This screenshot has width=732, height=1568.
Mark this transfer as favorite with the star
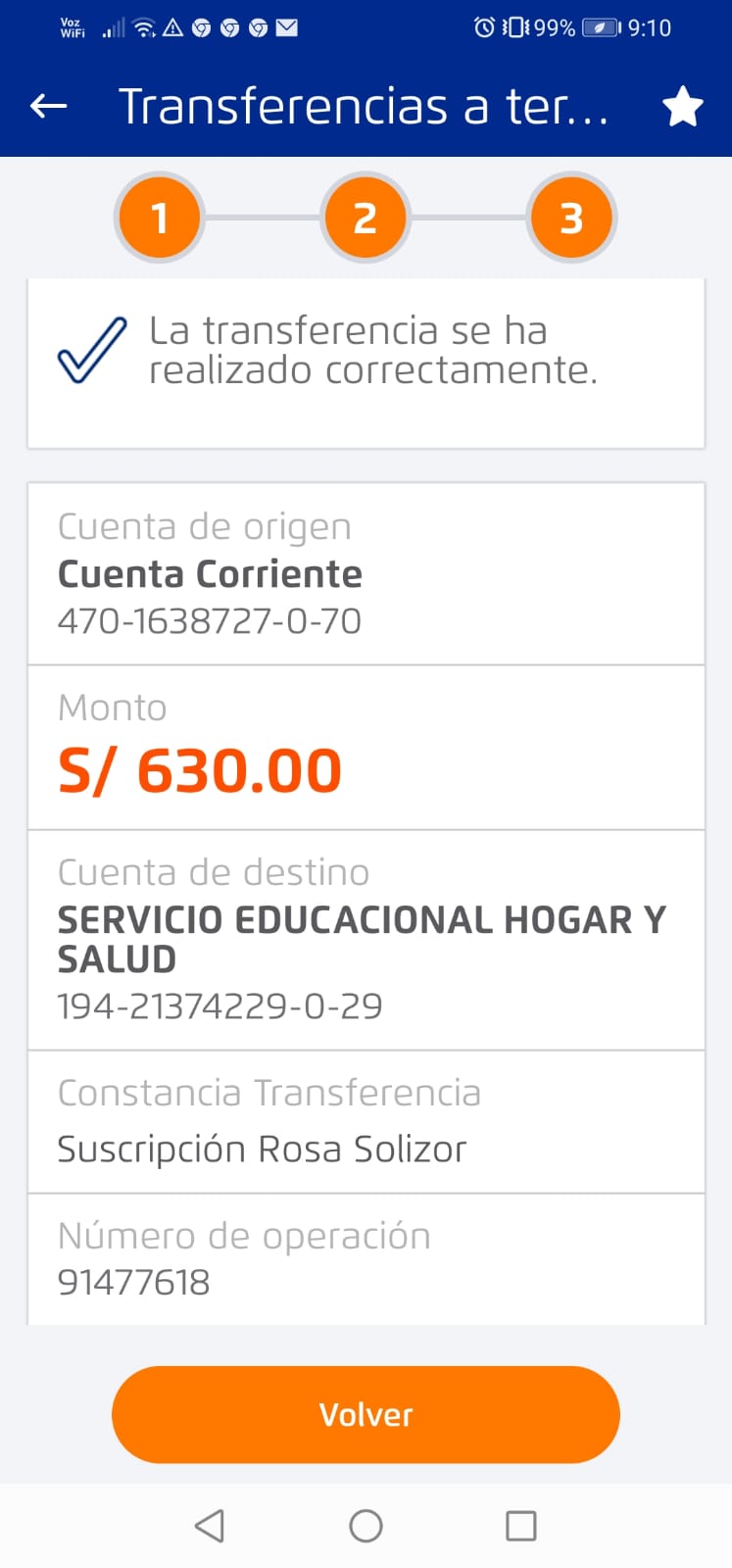click(683, 106)
